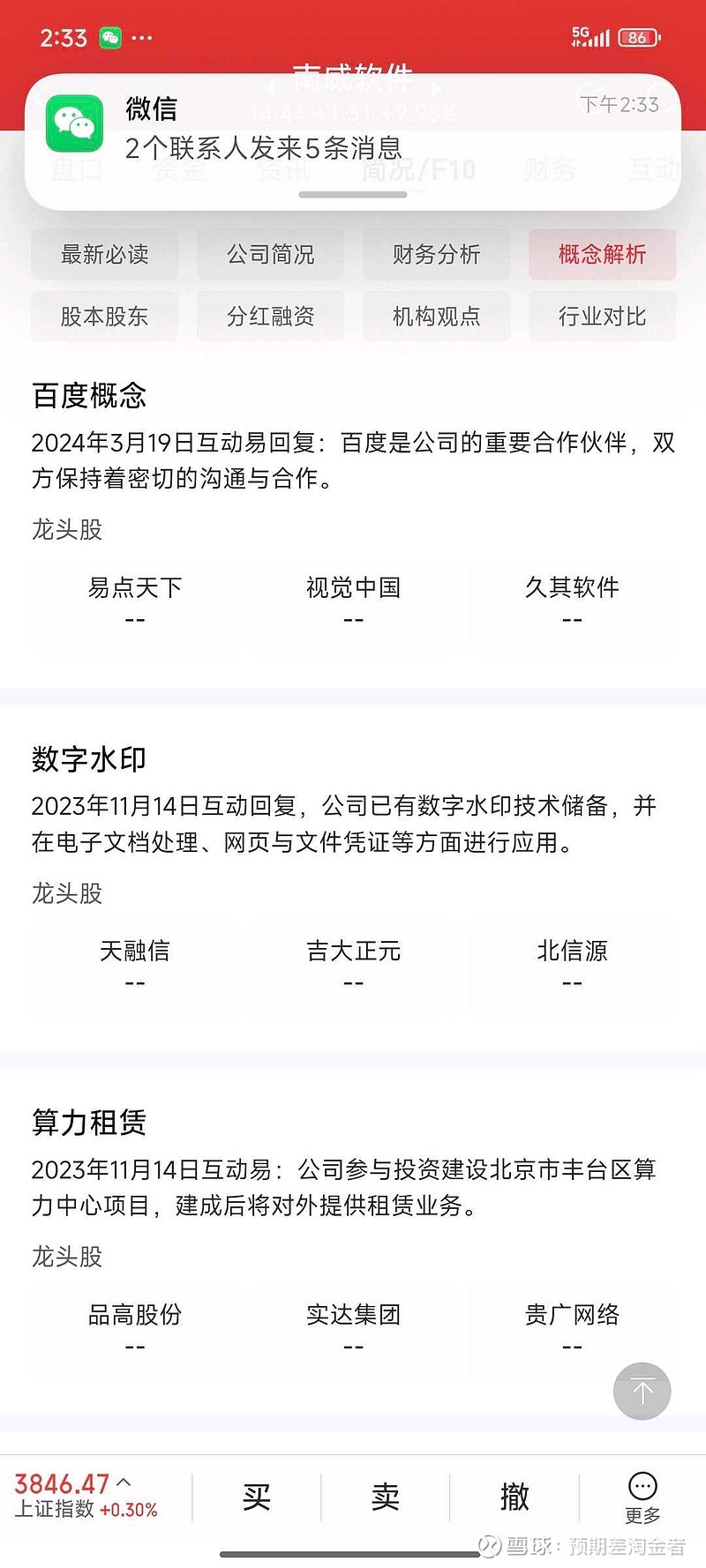The image size is (706, 1568).
Task: Expand 机构观点 section
Action: (x=436, y=316)
